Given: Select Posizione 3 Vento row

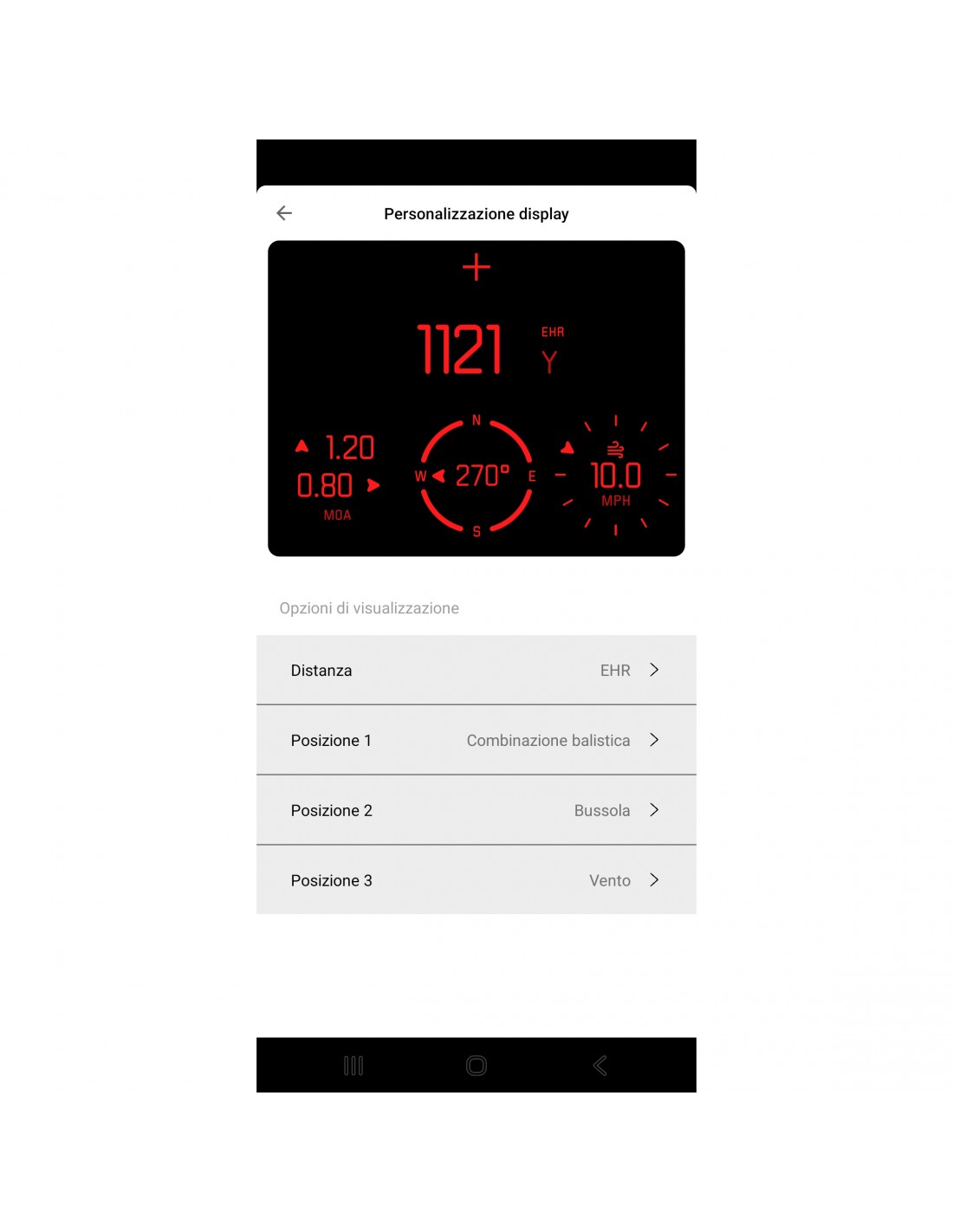Looking at the screenshot, I should pos(476,880).
